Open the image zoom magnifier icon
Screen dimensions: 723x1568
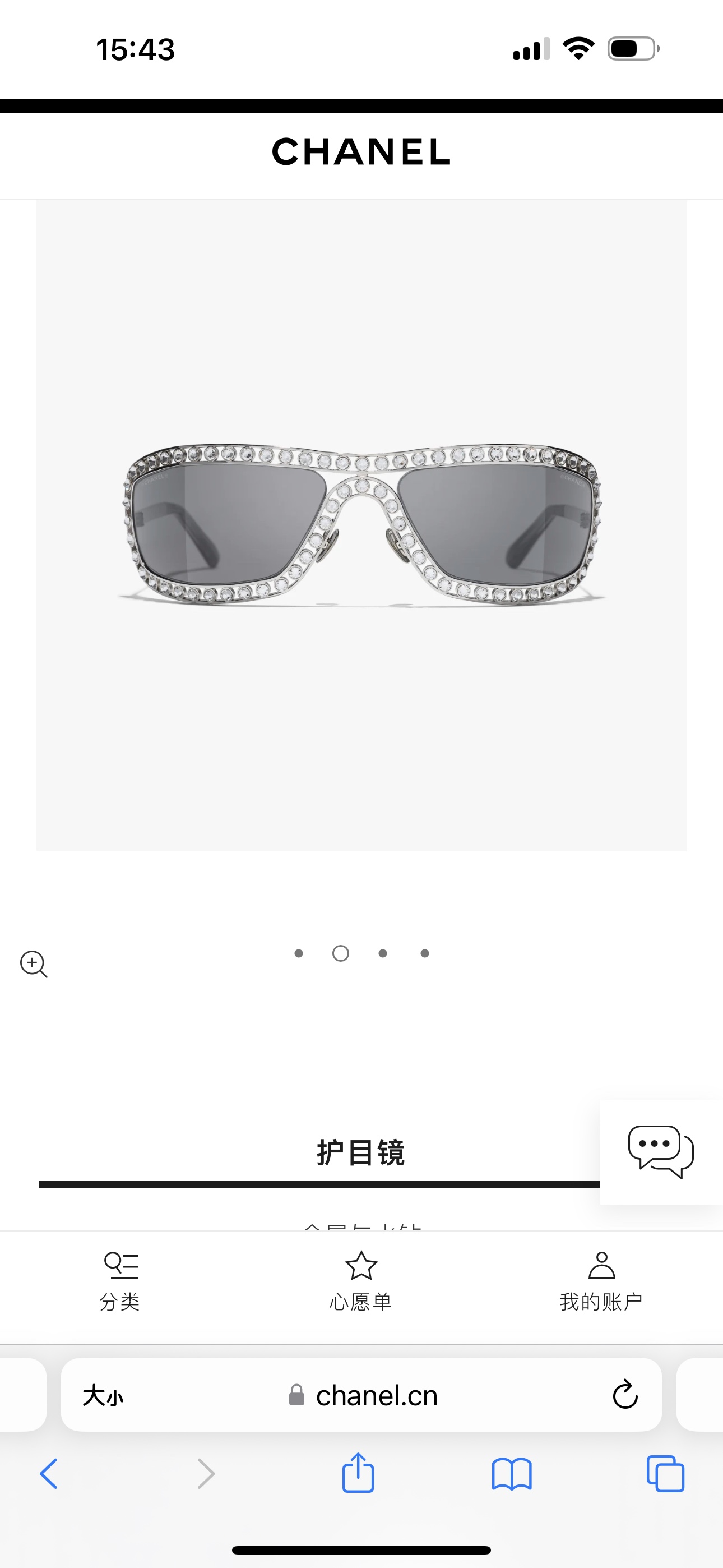click(x=34, y=964)
